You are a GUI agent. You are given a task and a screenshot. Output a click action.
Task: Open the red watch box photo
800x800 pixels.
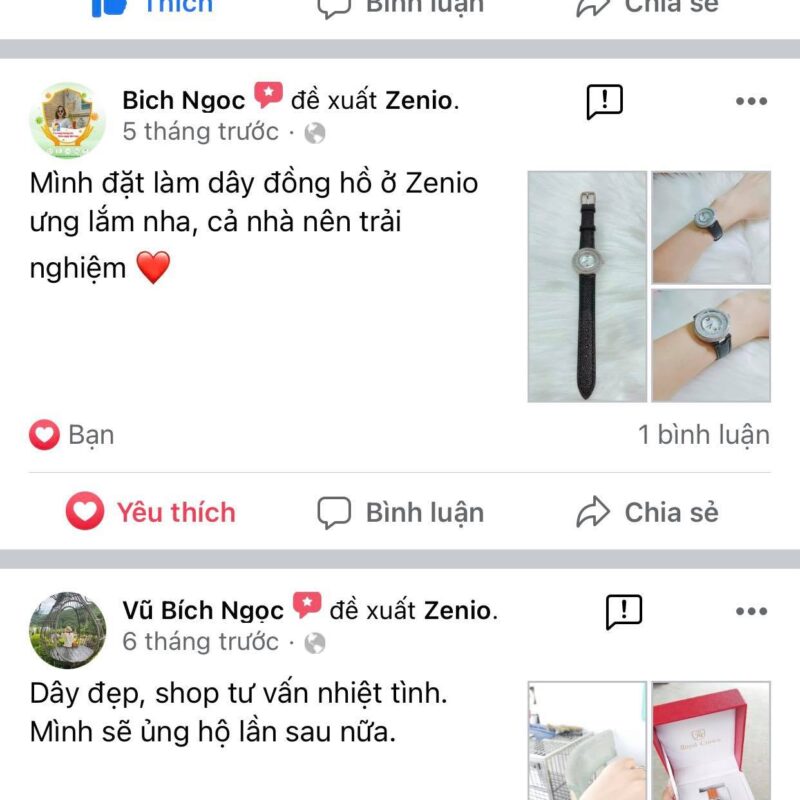710,740
